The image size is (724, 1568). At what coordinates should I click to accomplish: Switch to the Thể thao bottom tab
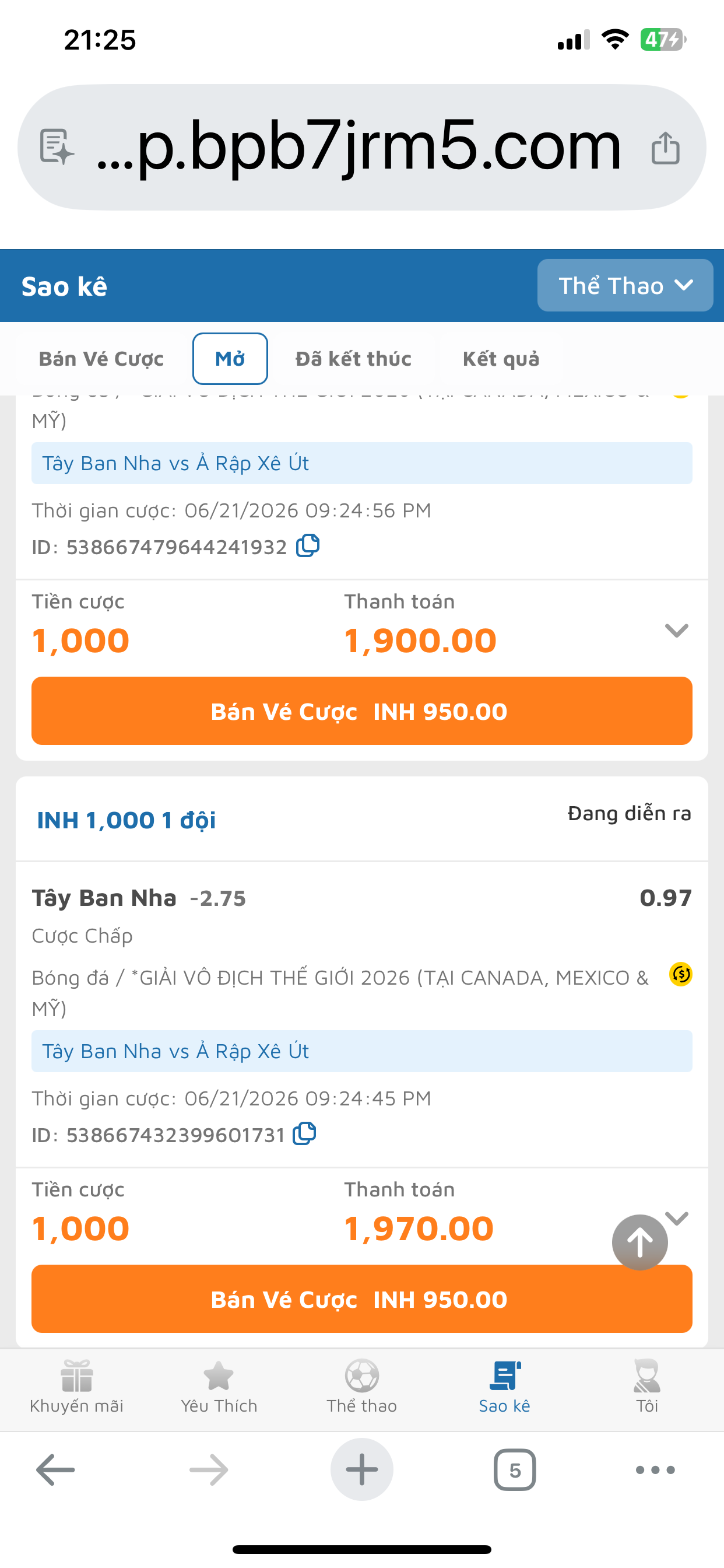pos(362,1387)
